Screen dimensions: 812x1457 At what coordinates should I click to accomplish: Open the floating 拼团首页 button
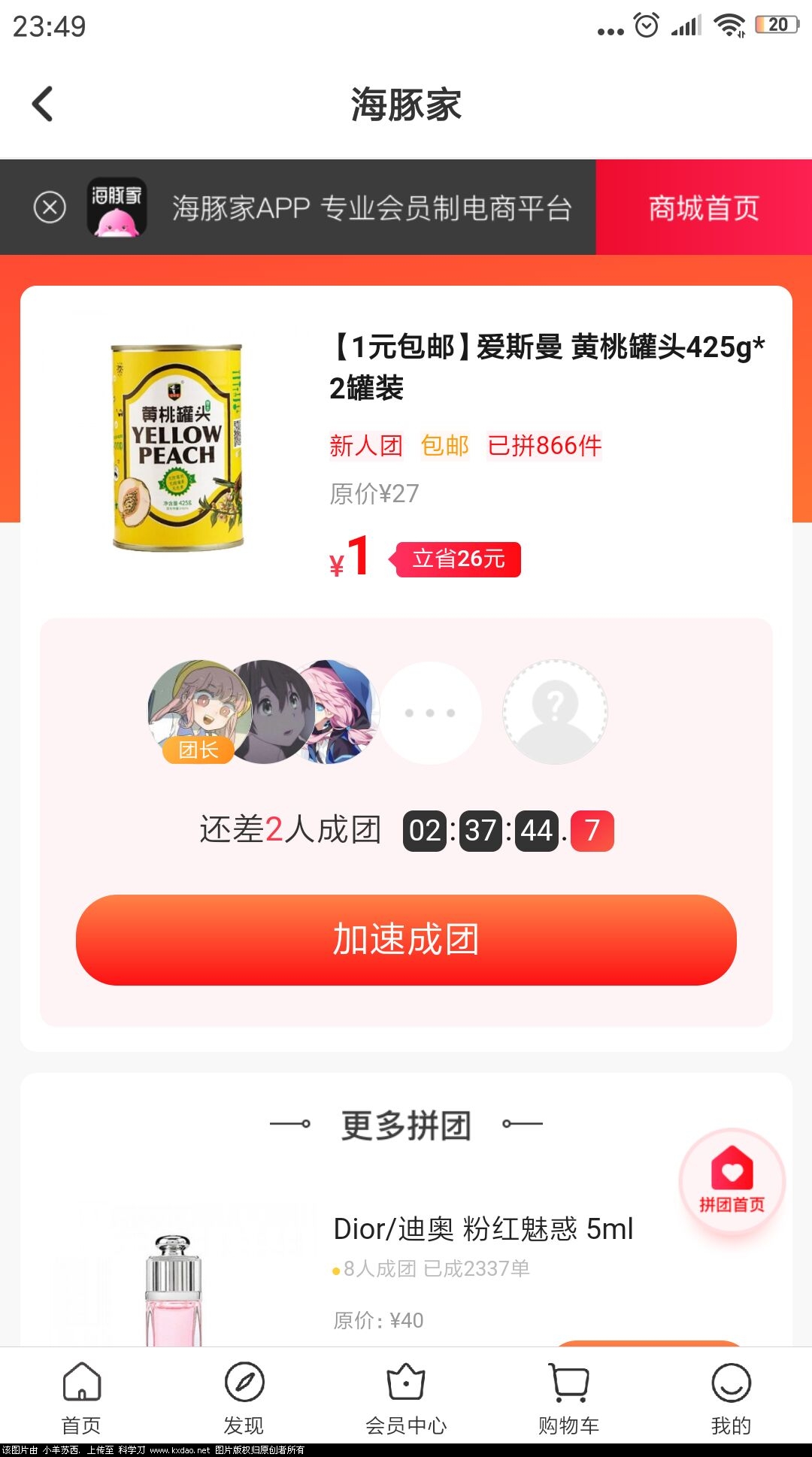click(732, 1182)
